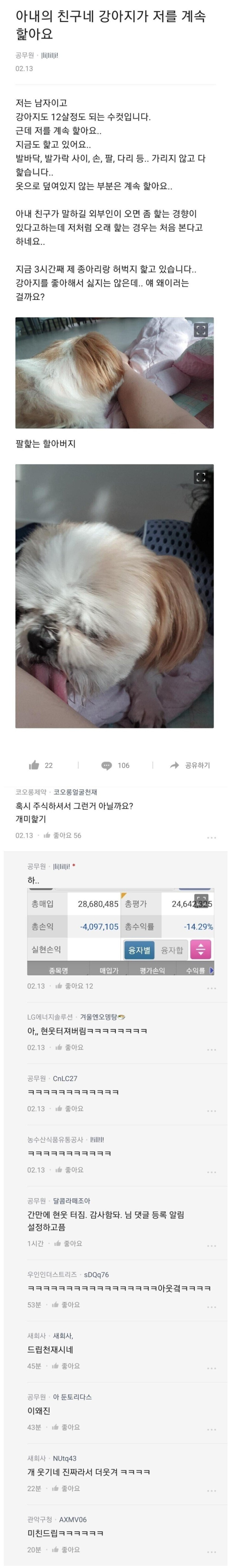
Task: Expand the first dog photo to fullscreen
Action: click(201, 330)
